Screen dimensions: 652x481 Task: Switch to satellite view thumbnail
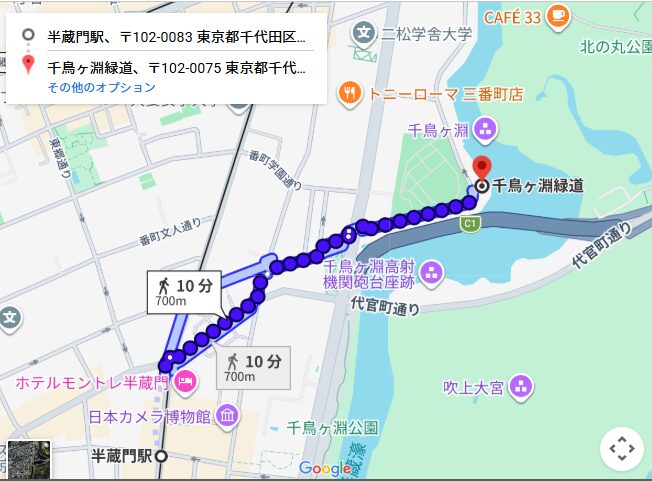[x=28, y=459]
